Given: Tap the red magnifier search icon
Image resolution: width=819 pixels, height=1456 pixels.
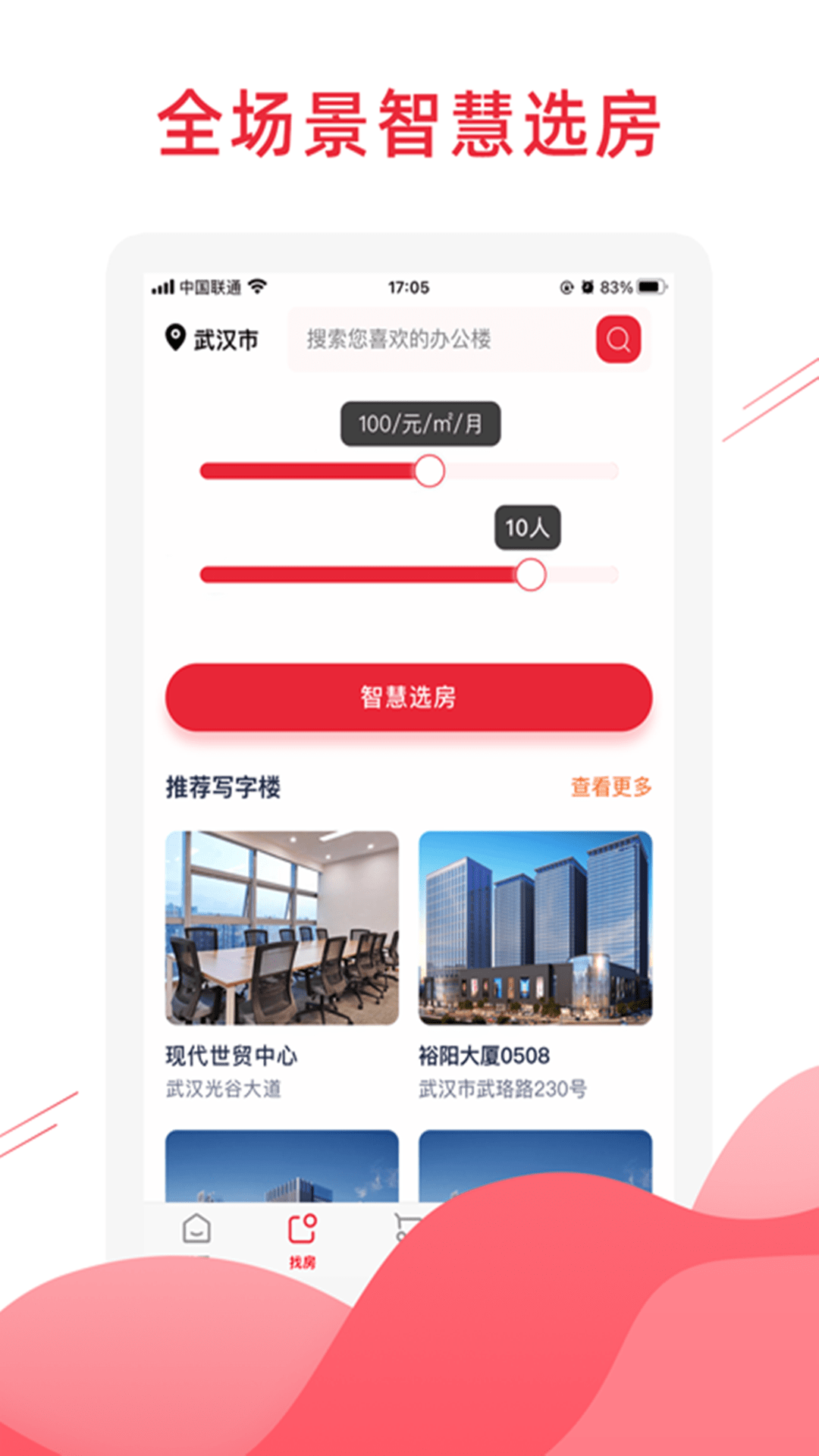Looking at the screenshot, I should point(619,339).
